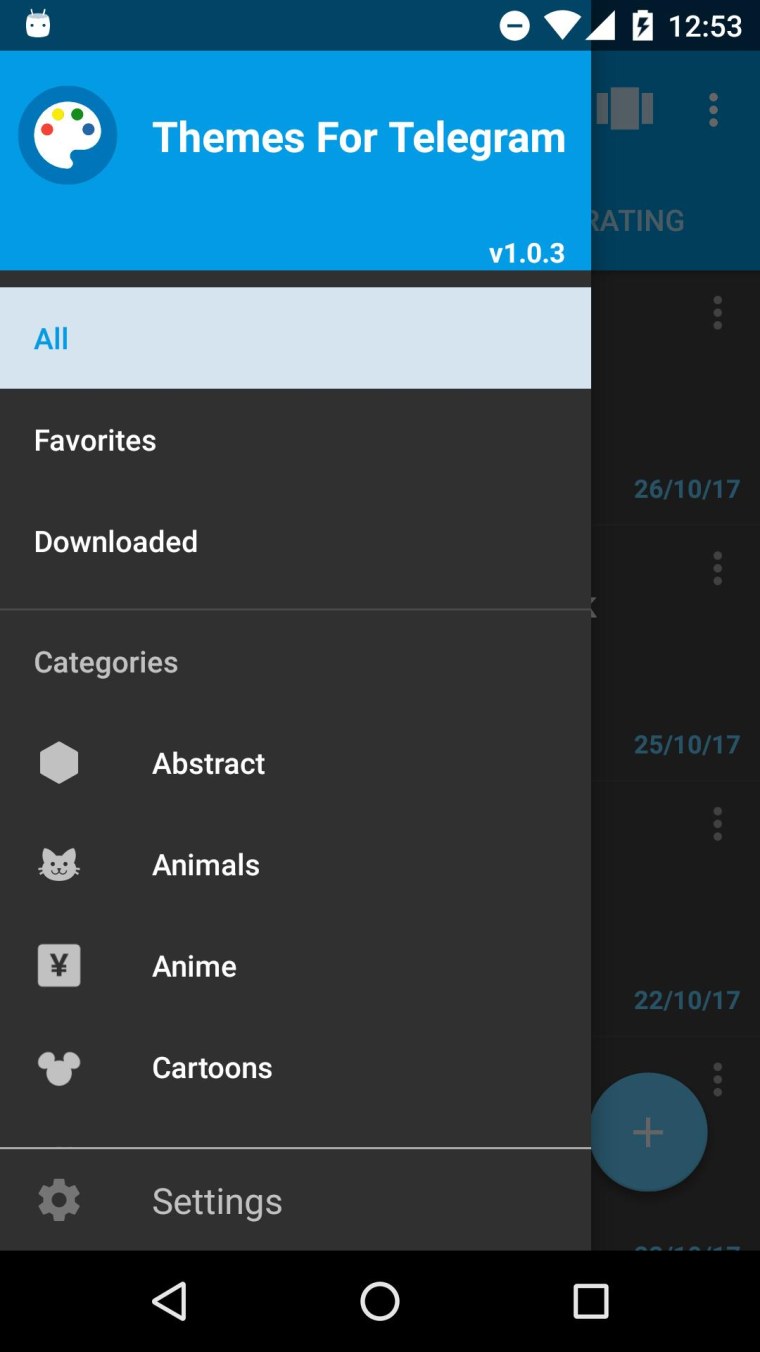The height and width of the screenshot is (1352, 760).
Task: Open the Favorites section
Action: pyautogui.click(x=295, y=440)
